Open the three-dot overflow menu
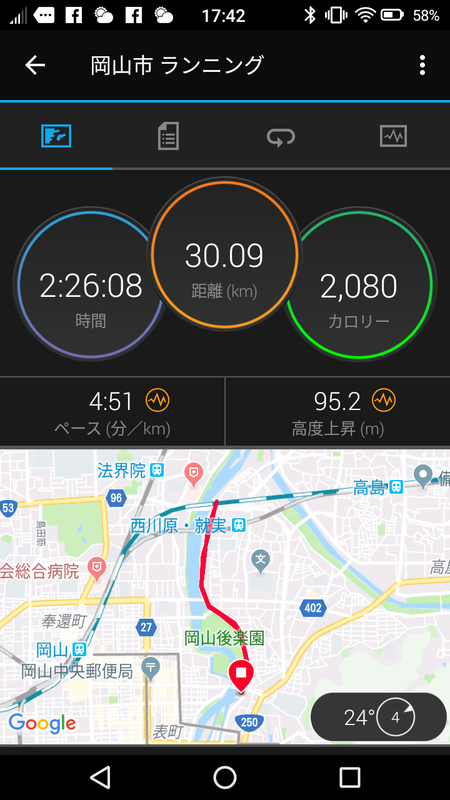Viewport: 450px width, 800px height. tap(422, 65)
